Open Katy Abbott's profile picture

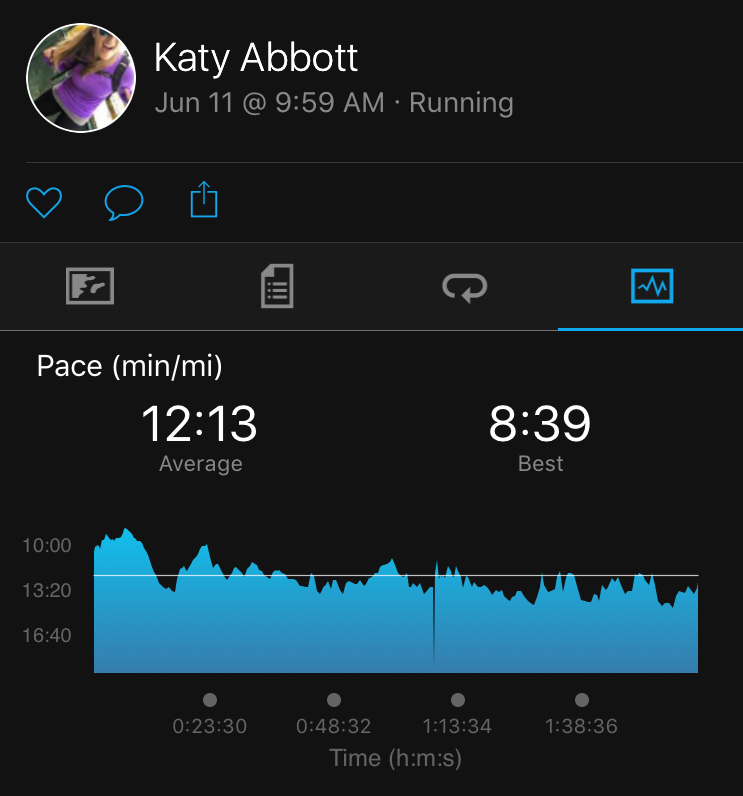[80, 80]
